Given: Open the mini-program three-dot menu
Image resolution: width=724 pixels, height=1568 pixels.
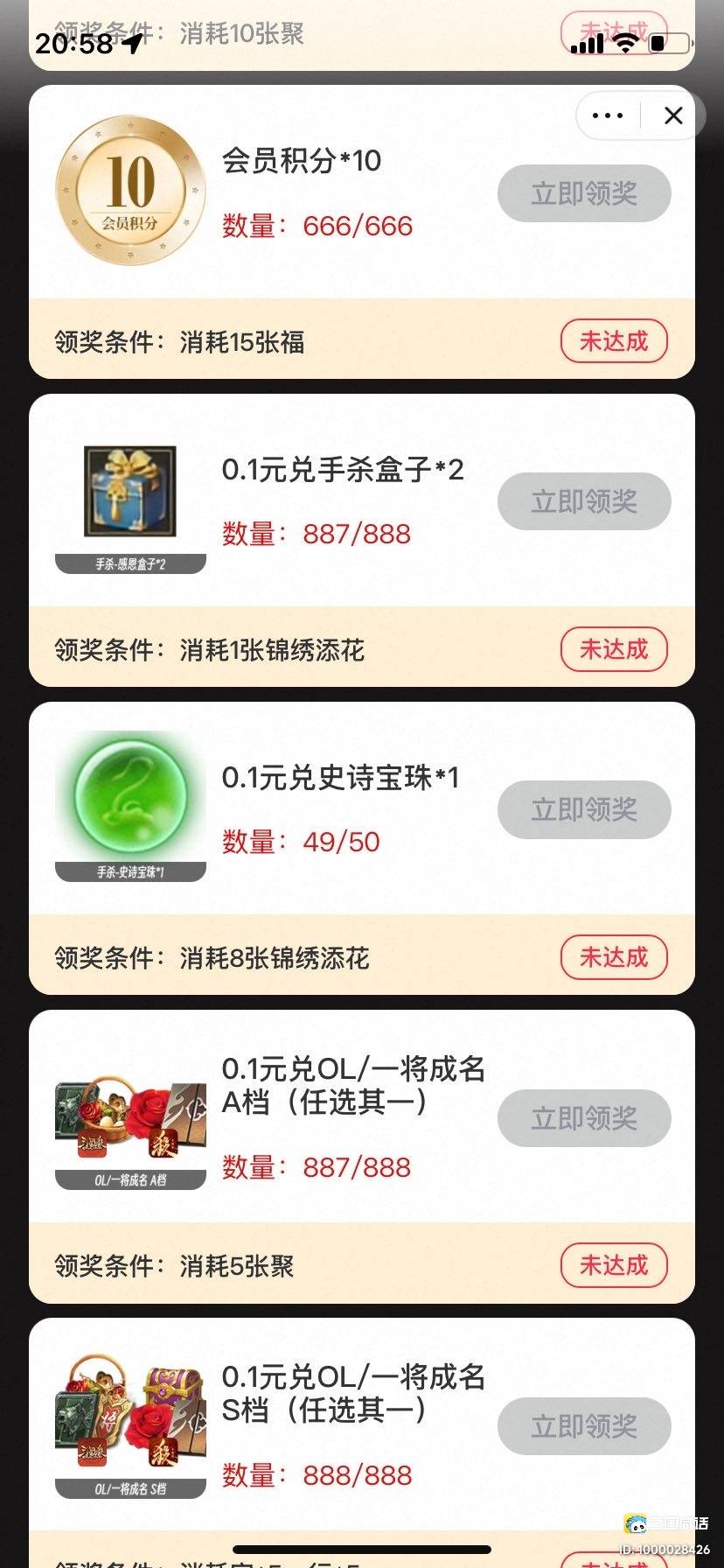Looking at the screenshot, I should (608, 115).
